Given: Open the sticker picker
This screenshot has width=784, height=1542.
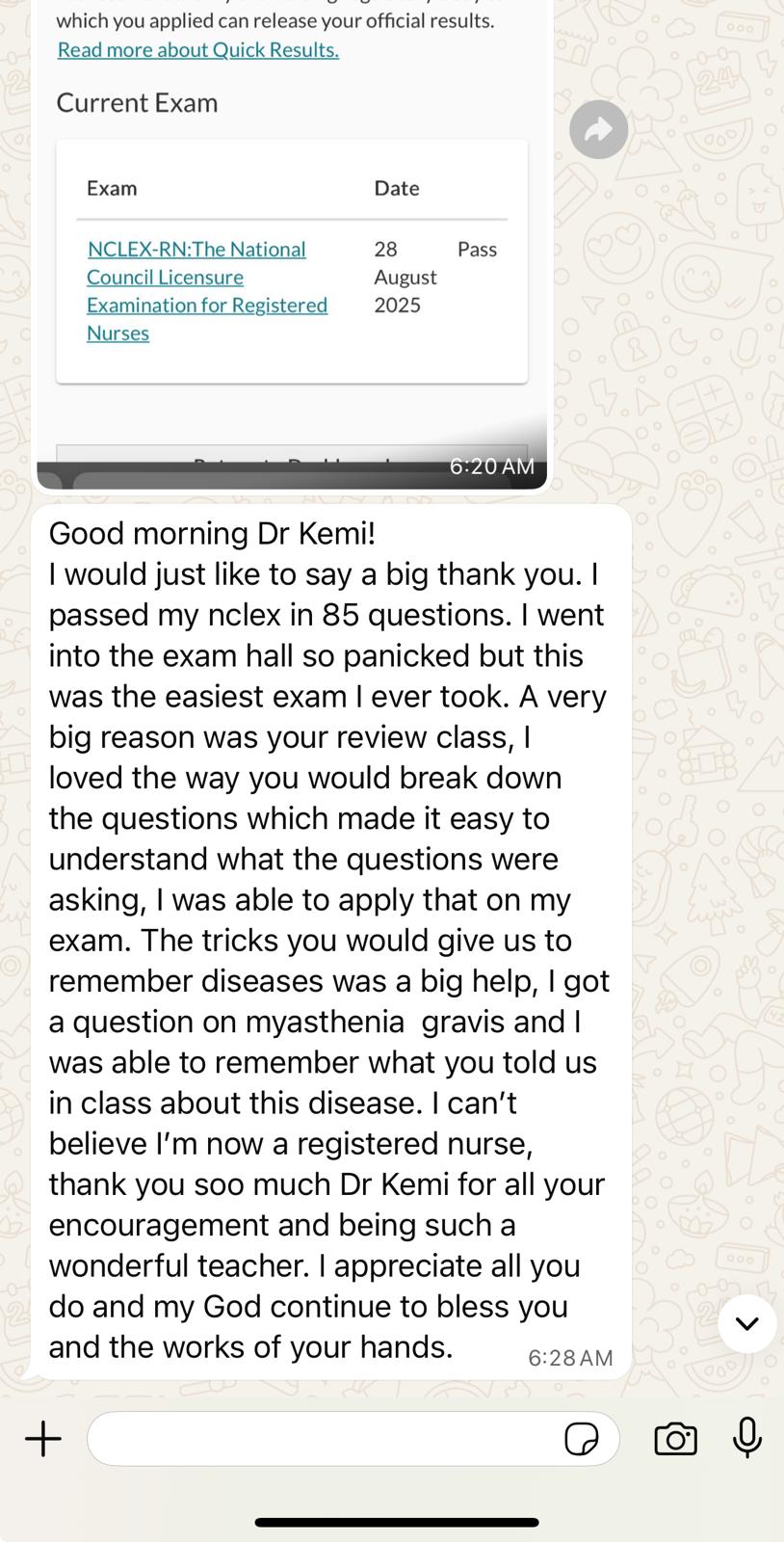Looking at the screenshot, I should tap(581, 1439).
